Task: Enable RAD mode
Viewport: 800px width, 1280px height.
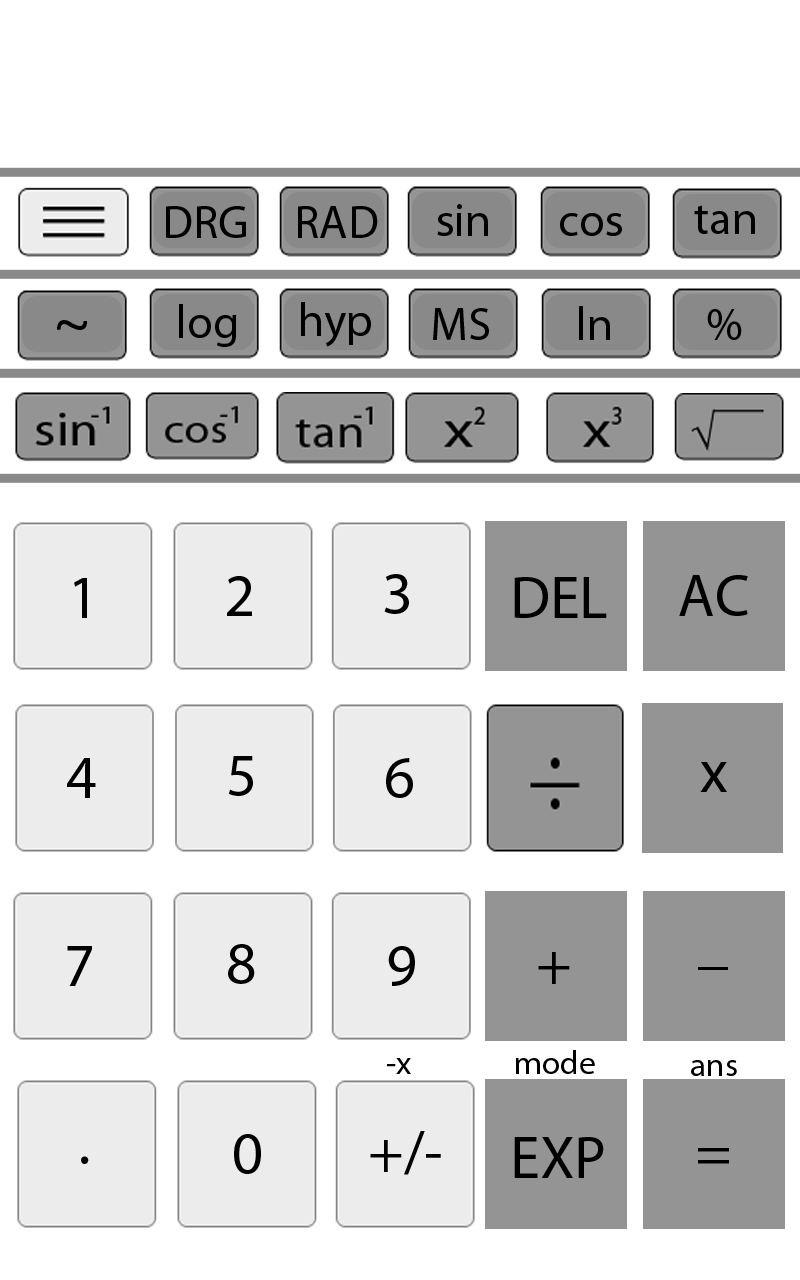Action: coord(334,221)
